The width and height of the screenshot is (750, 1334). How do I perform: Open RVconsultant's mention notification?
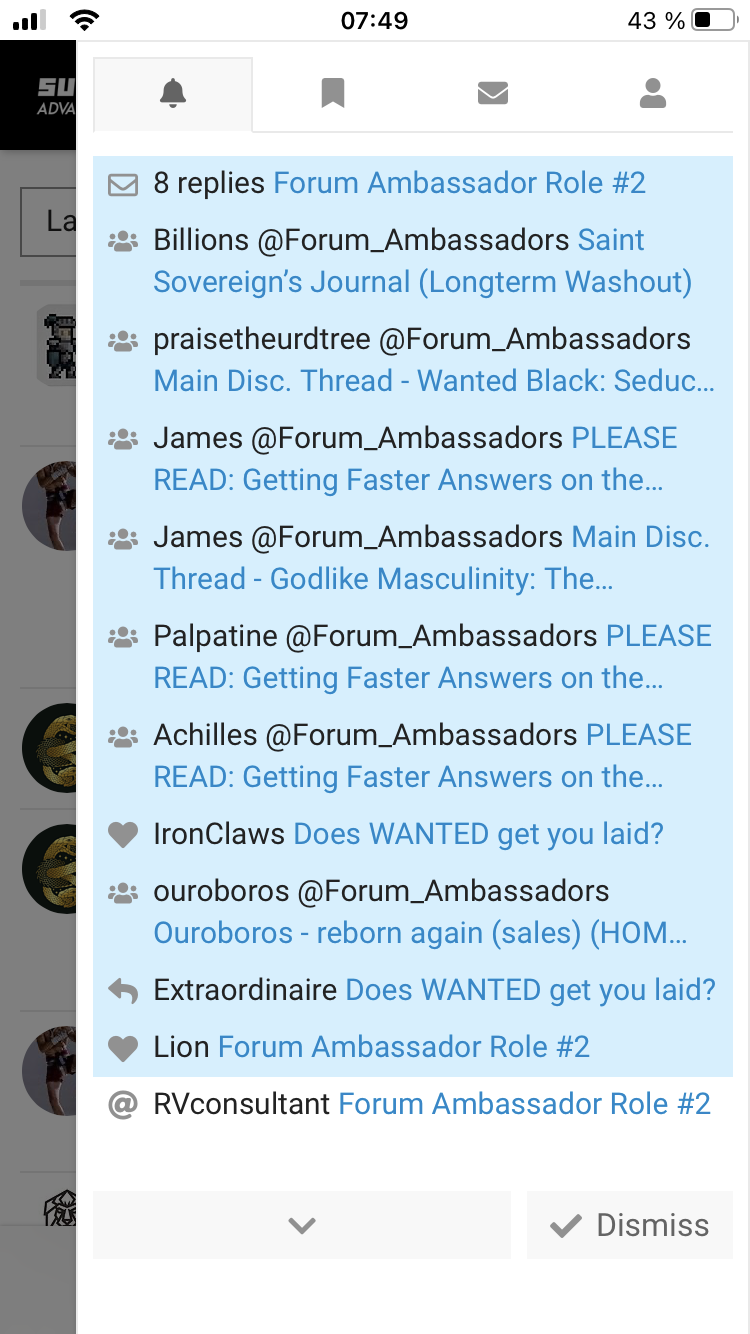[413, 1104]
